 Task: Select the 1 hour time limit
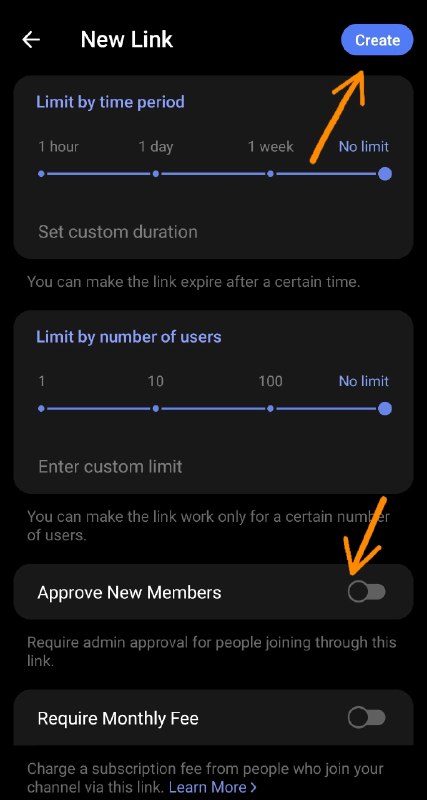(58, 147)
